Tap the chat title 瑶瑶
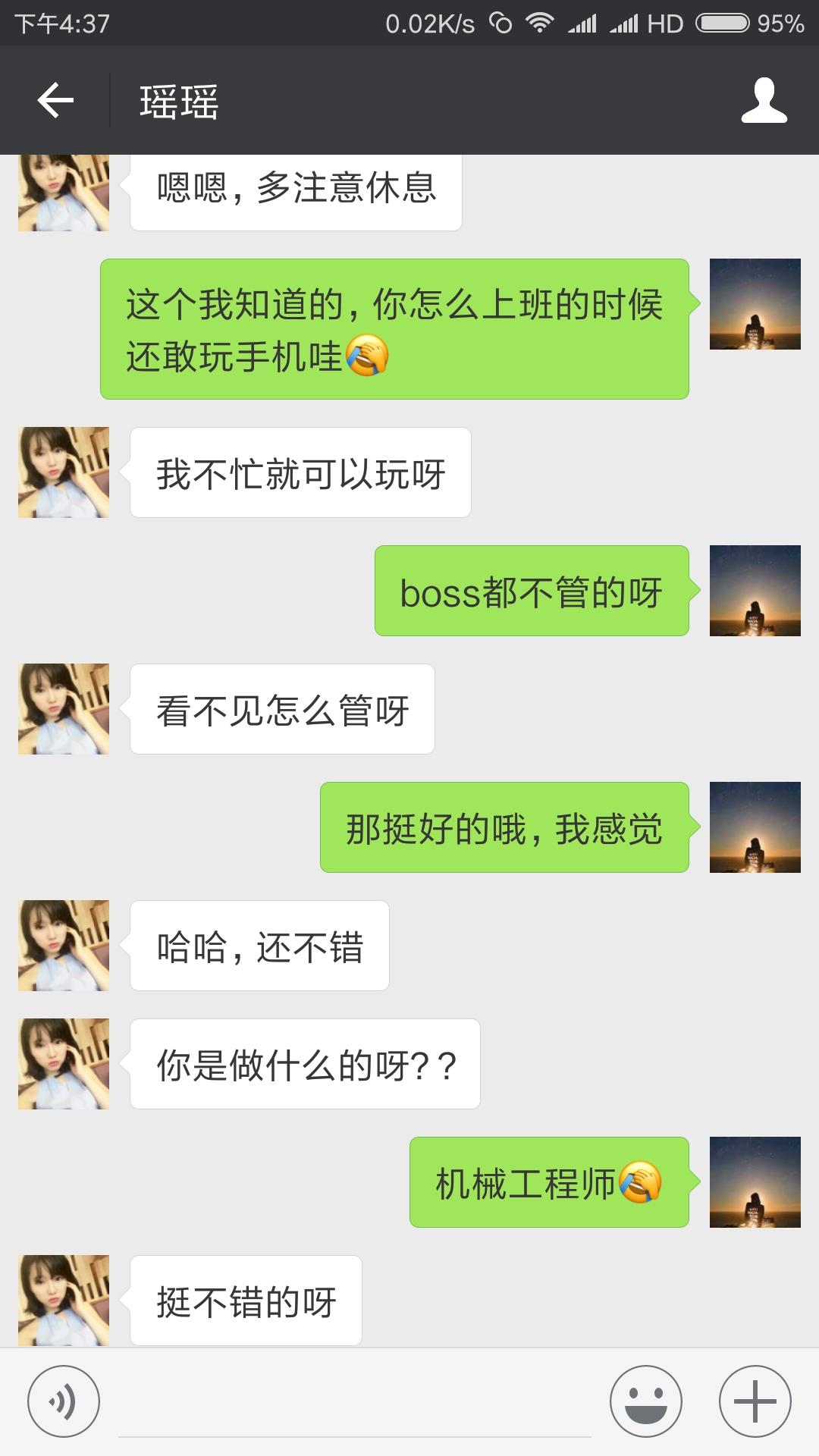Viewport: 819px width, 1456px height. 178,102
